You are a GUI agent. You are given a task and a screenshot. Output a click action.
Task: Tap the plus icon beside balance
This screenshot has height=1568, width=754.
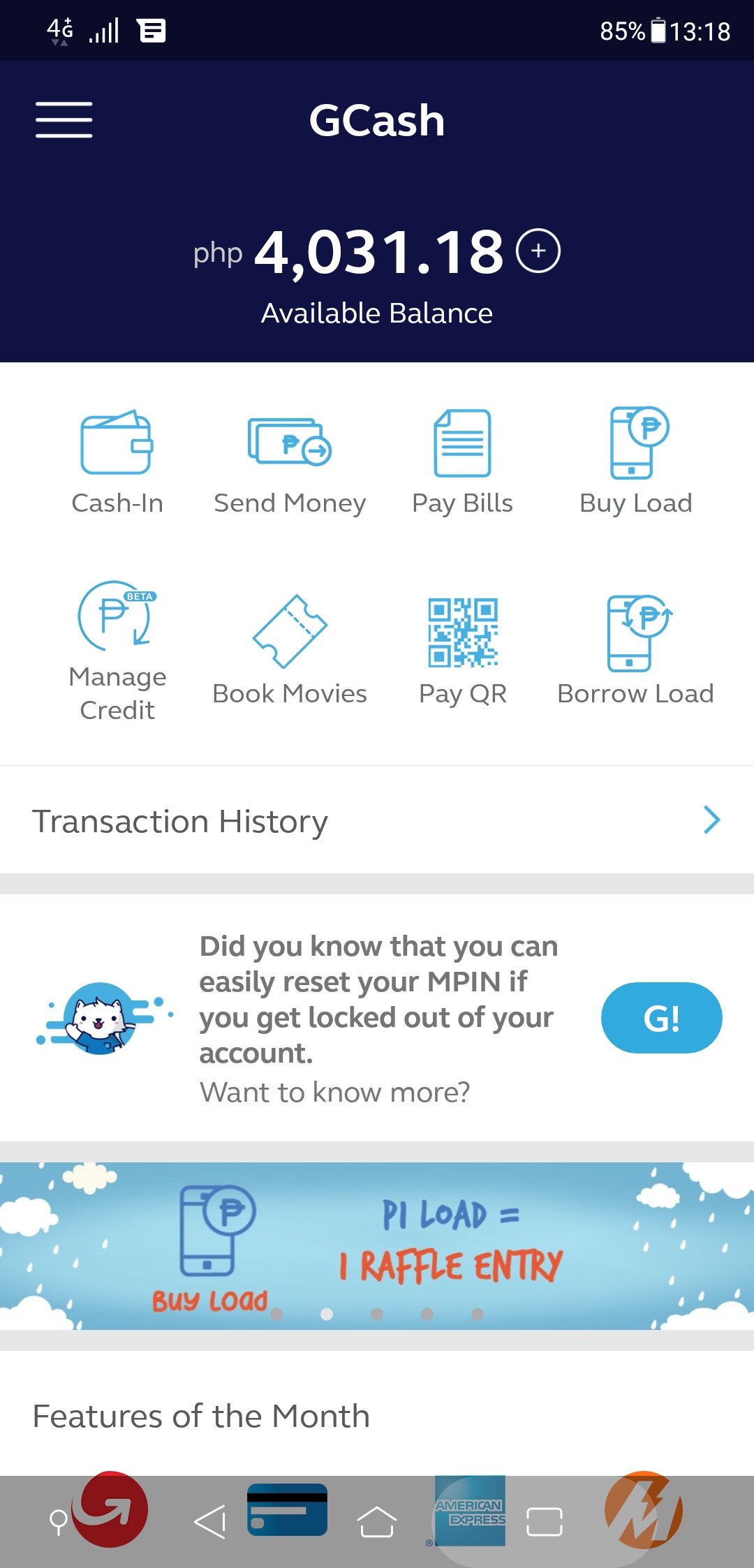click(538, 251)
